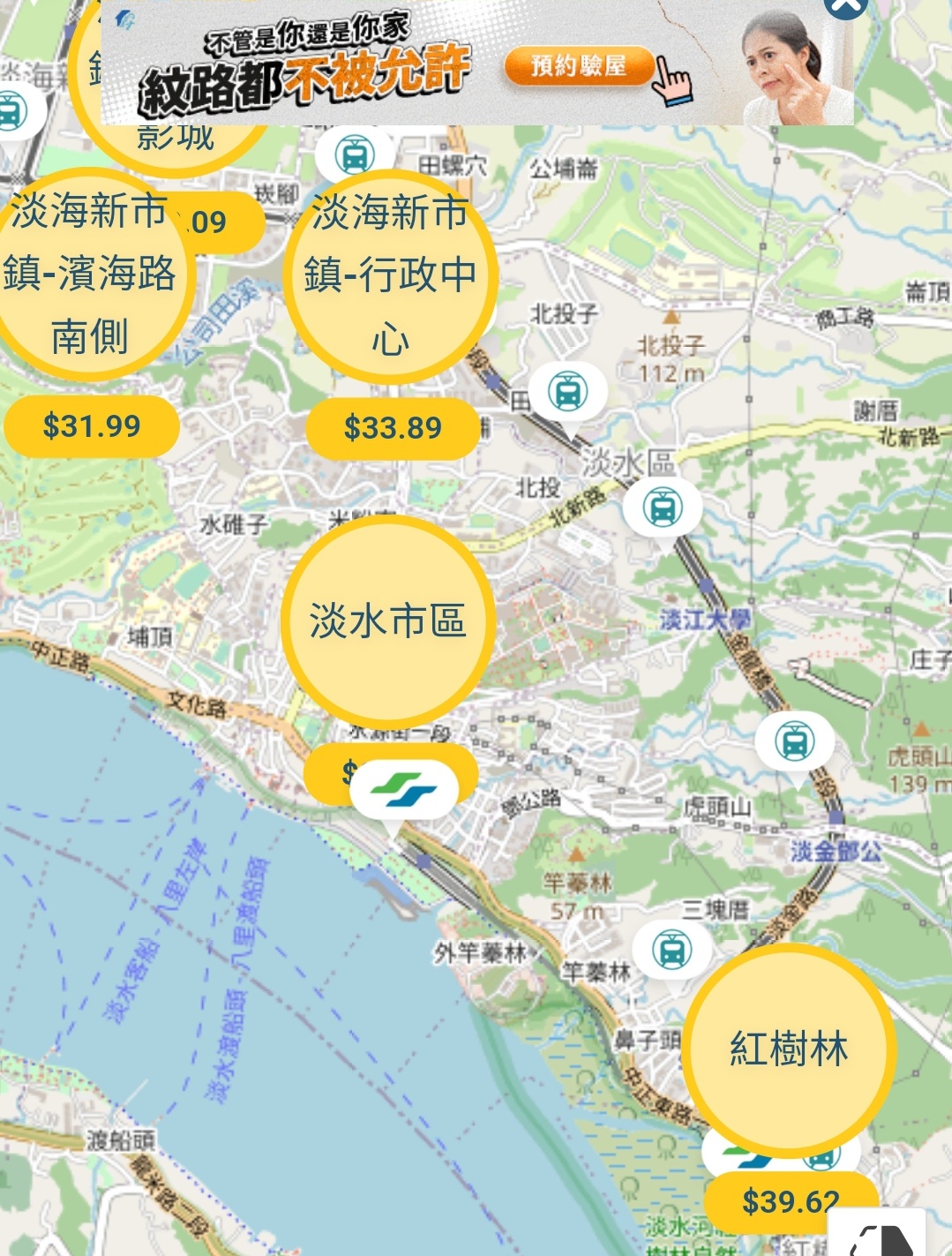Select the 淡水市區 area bubble
This screenshot has height=1256, width=952.
[x=387, y=621]
